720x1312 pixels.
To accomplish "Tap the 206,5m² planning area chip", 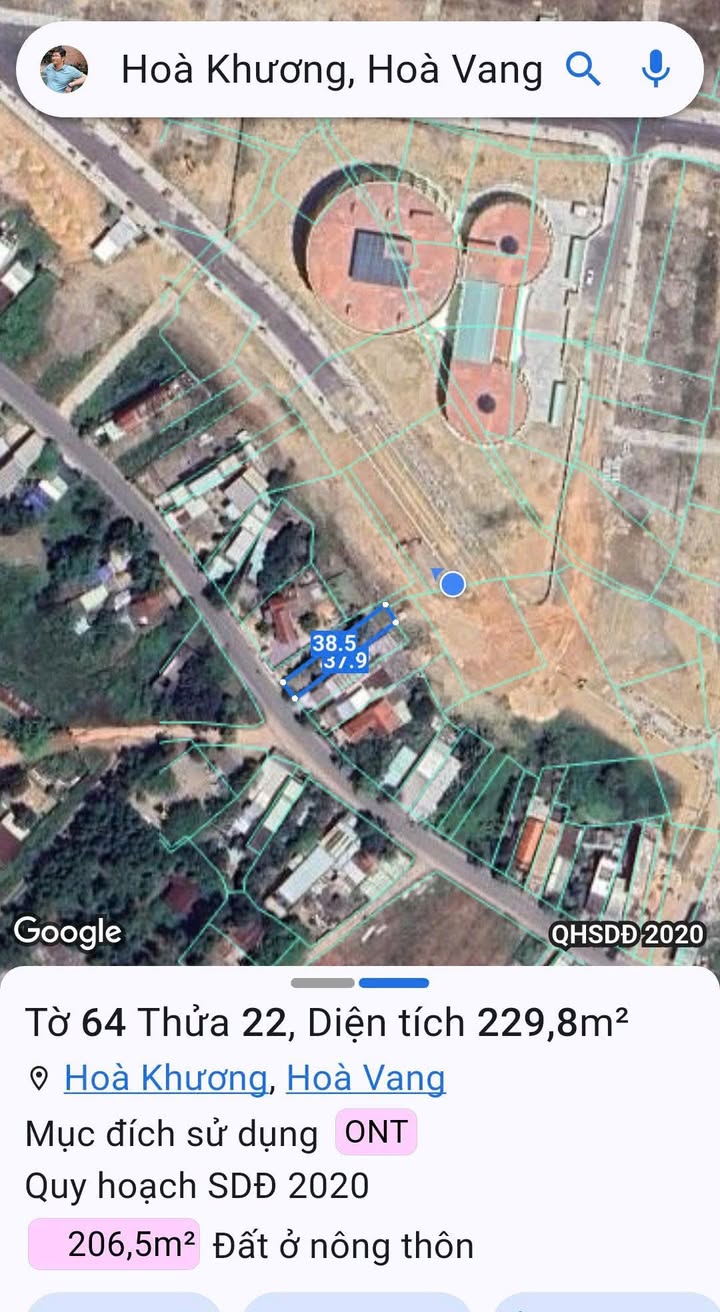I will click(x=114, y=1245).
